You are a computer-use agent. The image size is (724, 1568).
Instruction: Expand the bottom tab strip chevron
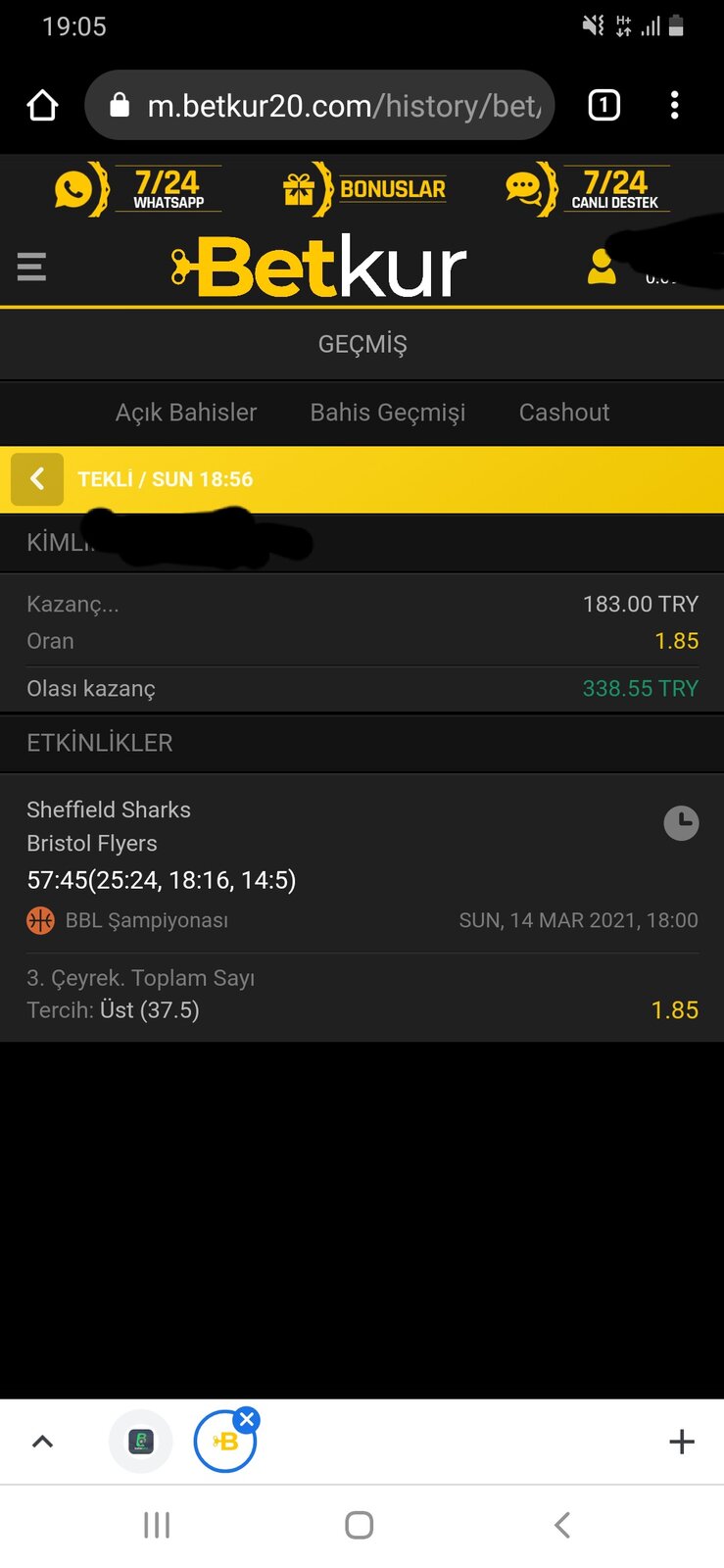pyautogui.click(x=42, y=1442)
